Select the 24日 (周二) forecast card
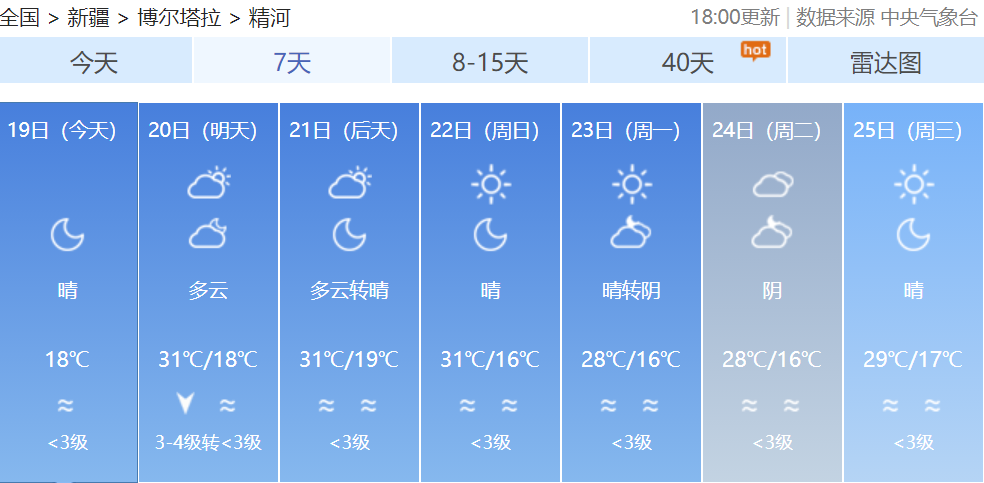The image size is (984, 483). [772, 290]
